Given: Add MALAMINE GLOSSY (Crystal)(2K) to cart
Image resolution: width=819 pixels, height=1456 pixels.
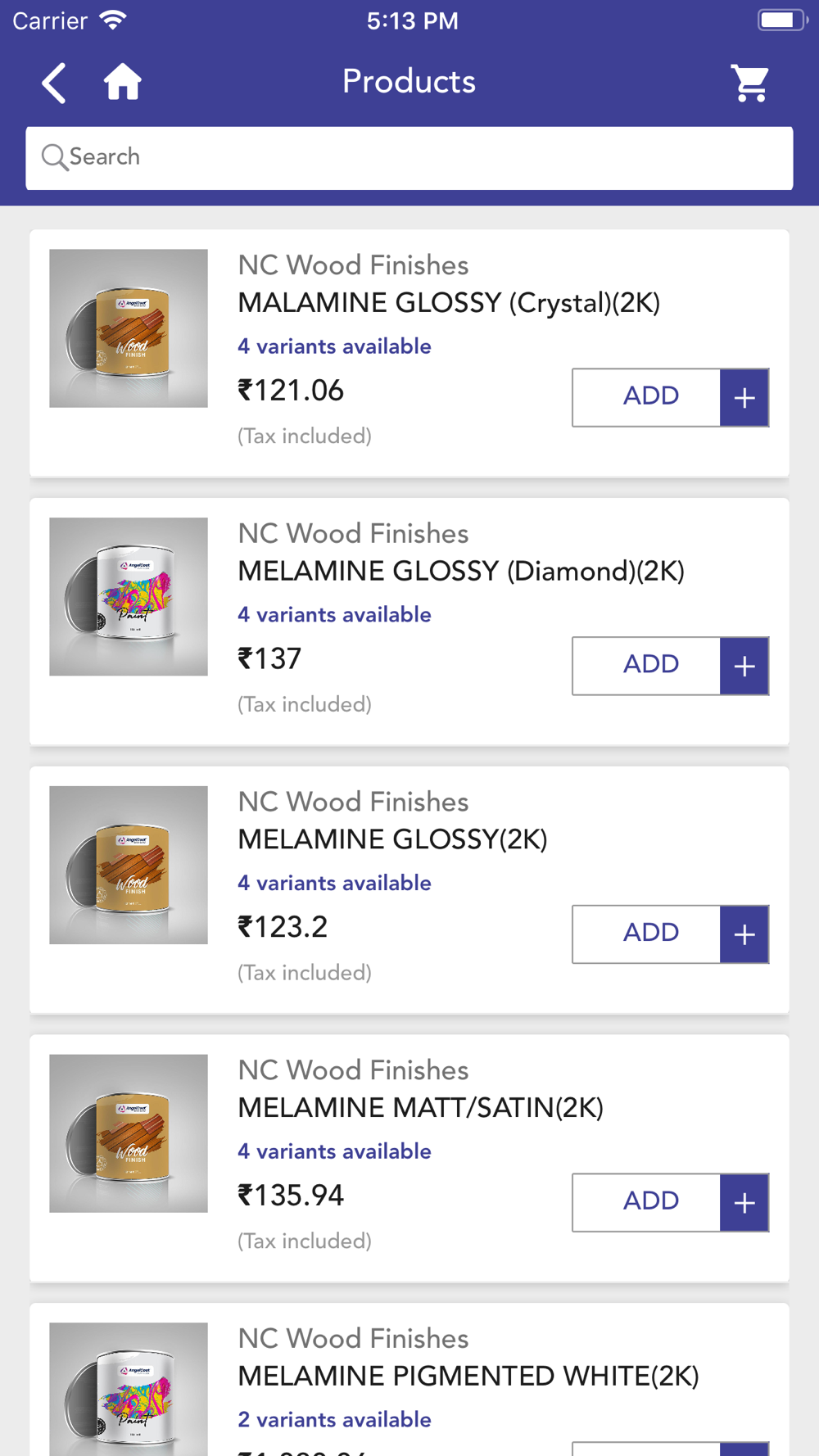Looking at the screenshot, I should click(646, 397).
